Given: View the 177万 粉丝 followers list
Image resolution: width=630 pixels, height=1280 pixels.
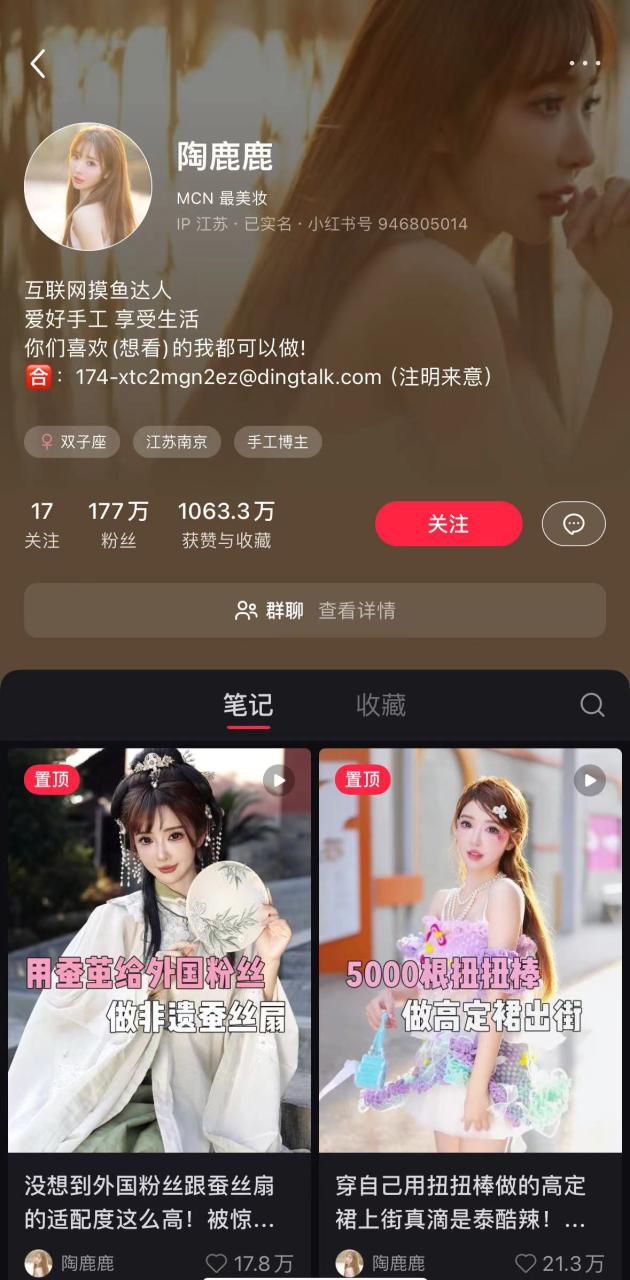Looking at the screenshot, I should point(118,525).
